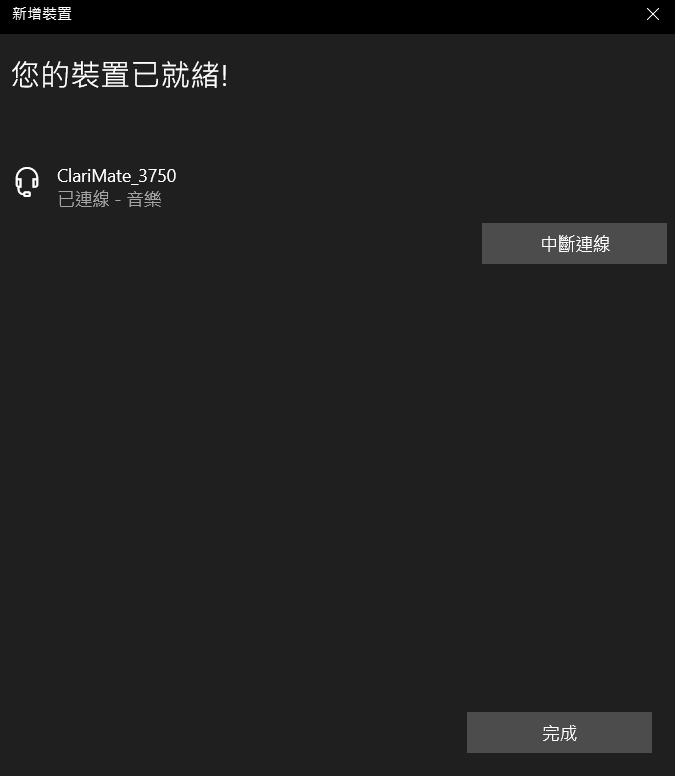Tap 中斷連線 to disconnect the headset
This screenshot has width=675, height=776.
pos(574,244)
